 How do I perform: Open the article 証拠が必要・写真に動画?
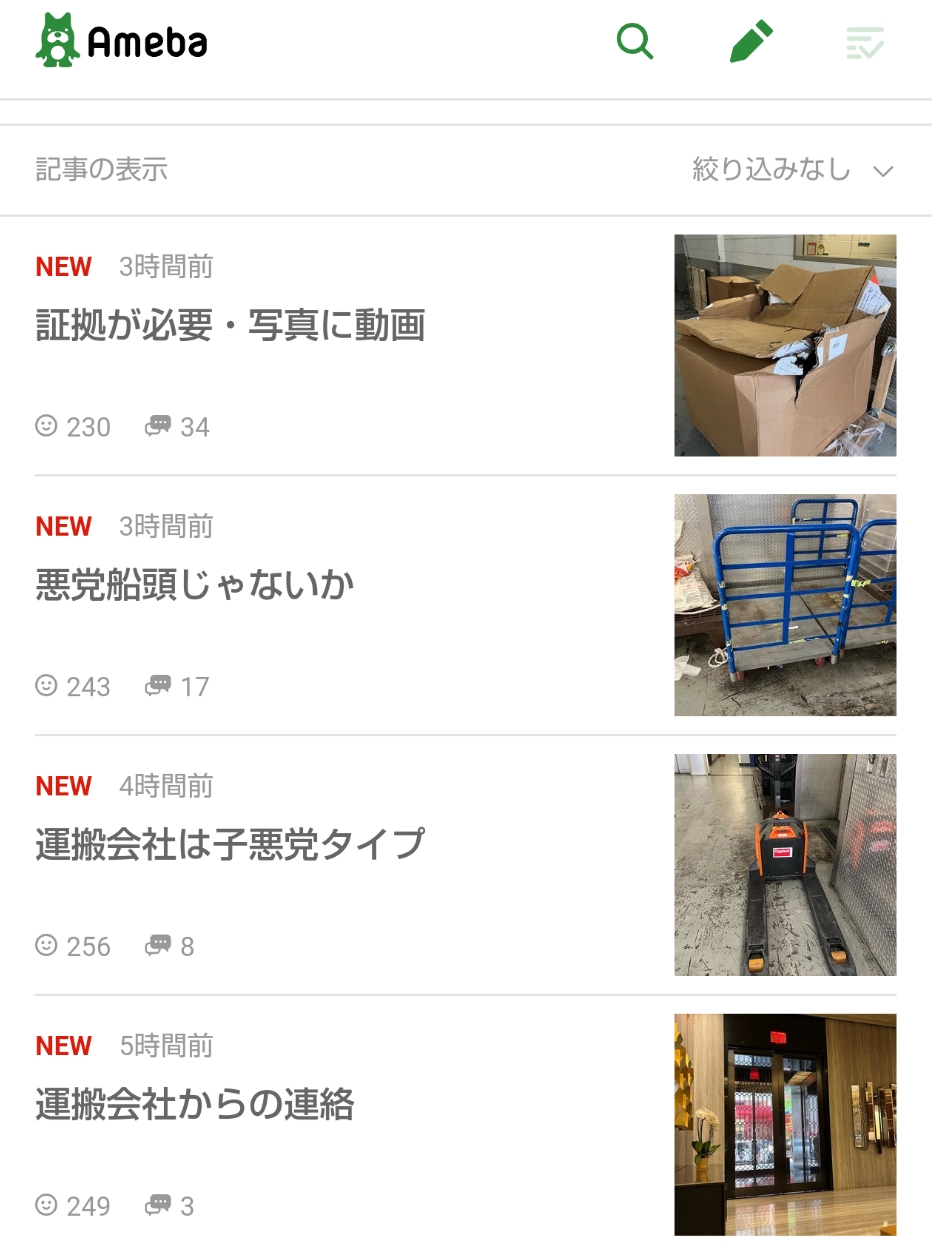[231, 326]
